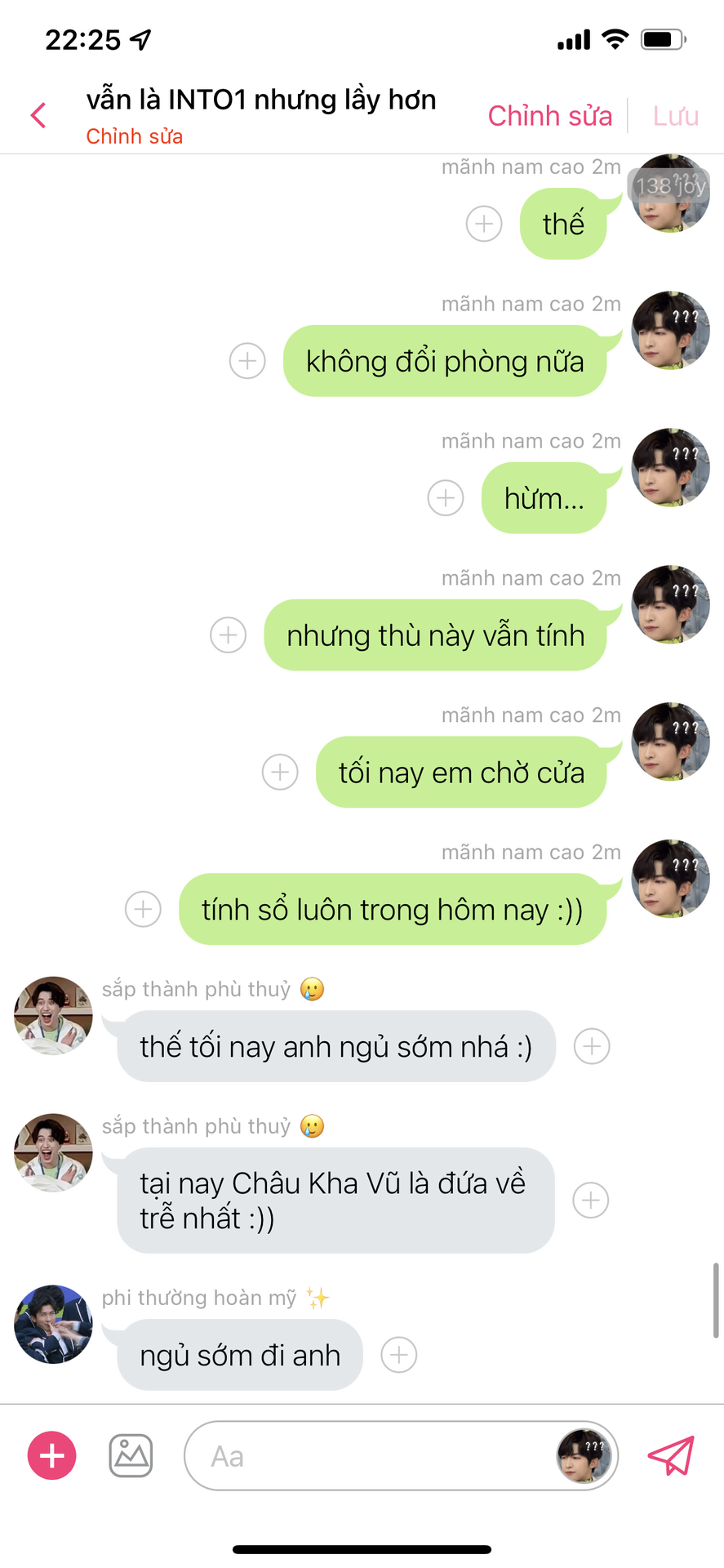Tap plus icon beside "tính sổ luôn trong hôm nay"
Screen dimensions: 724x1568
pos(143,909)
